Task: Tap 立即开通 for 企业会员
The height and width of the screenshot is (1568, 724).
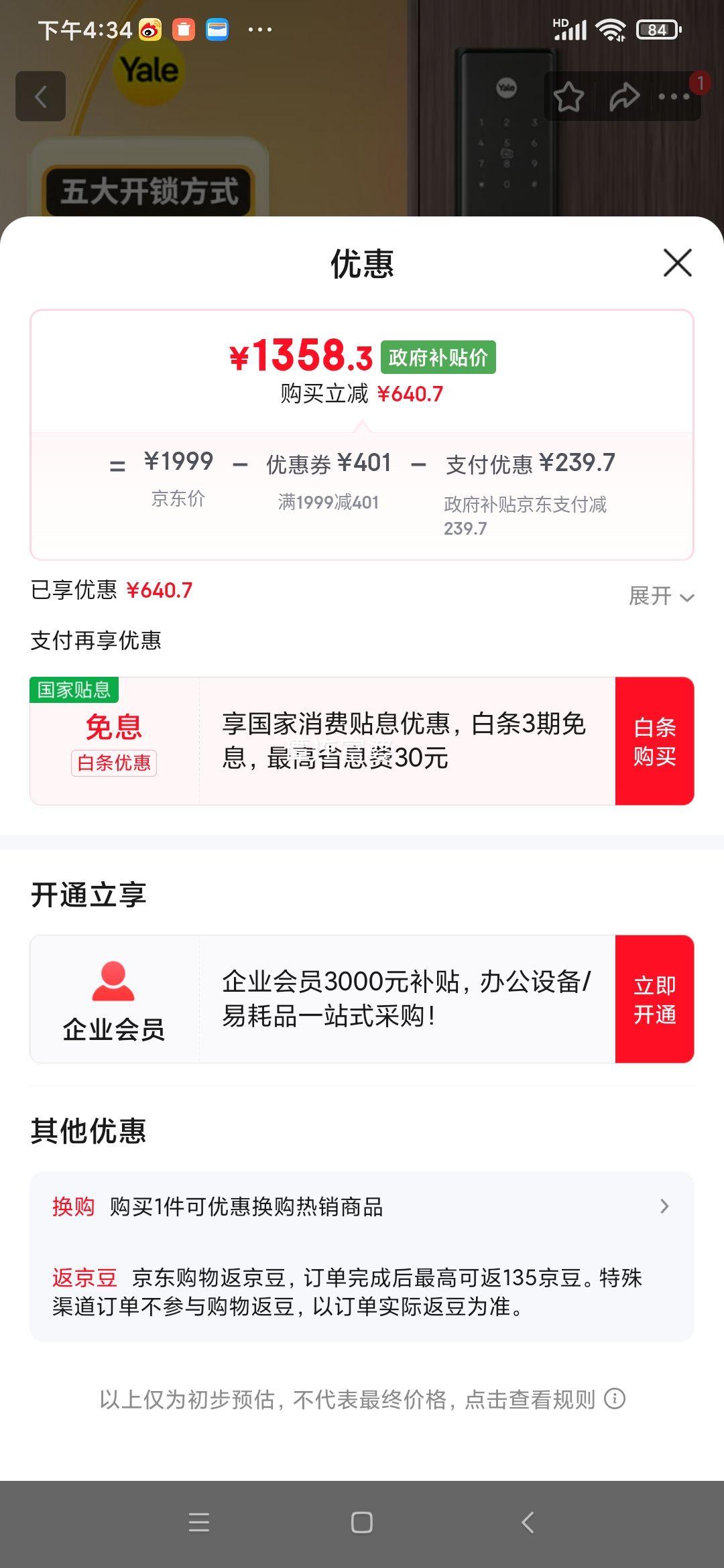Action: click(654, 999)
